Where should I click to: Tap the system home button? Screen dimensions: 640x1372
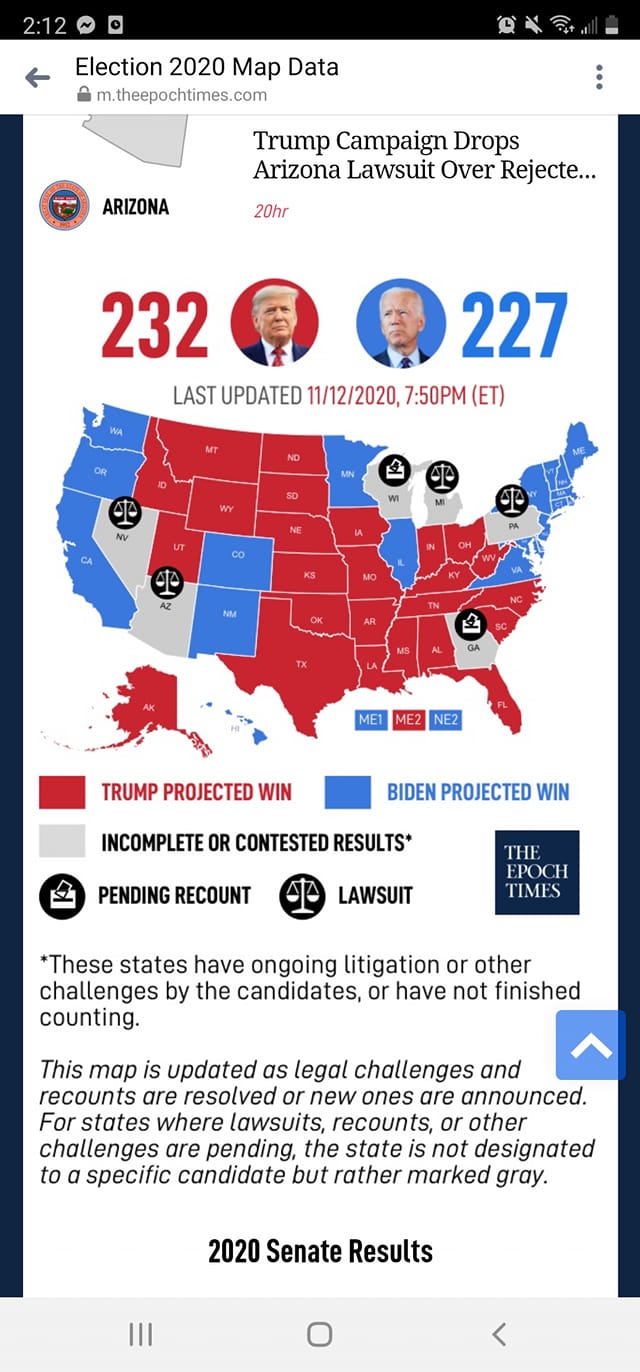pos(319,1334)
